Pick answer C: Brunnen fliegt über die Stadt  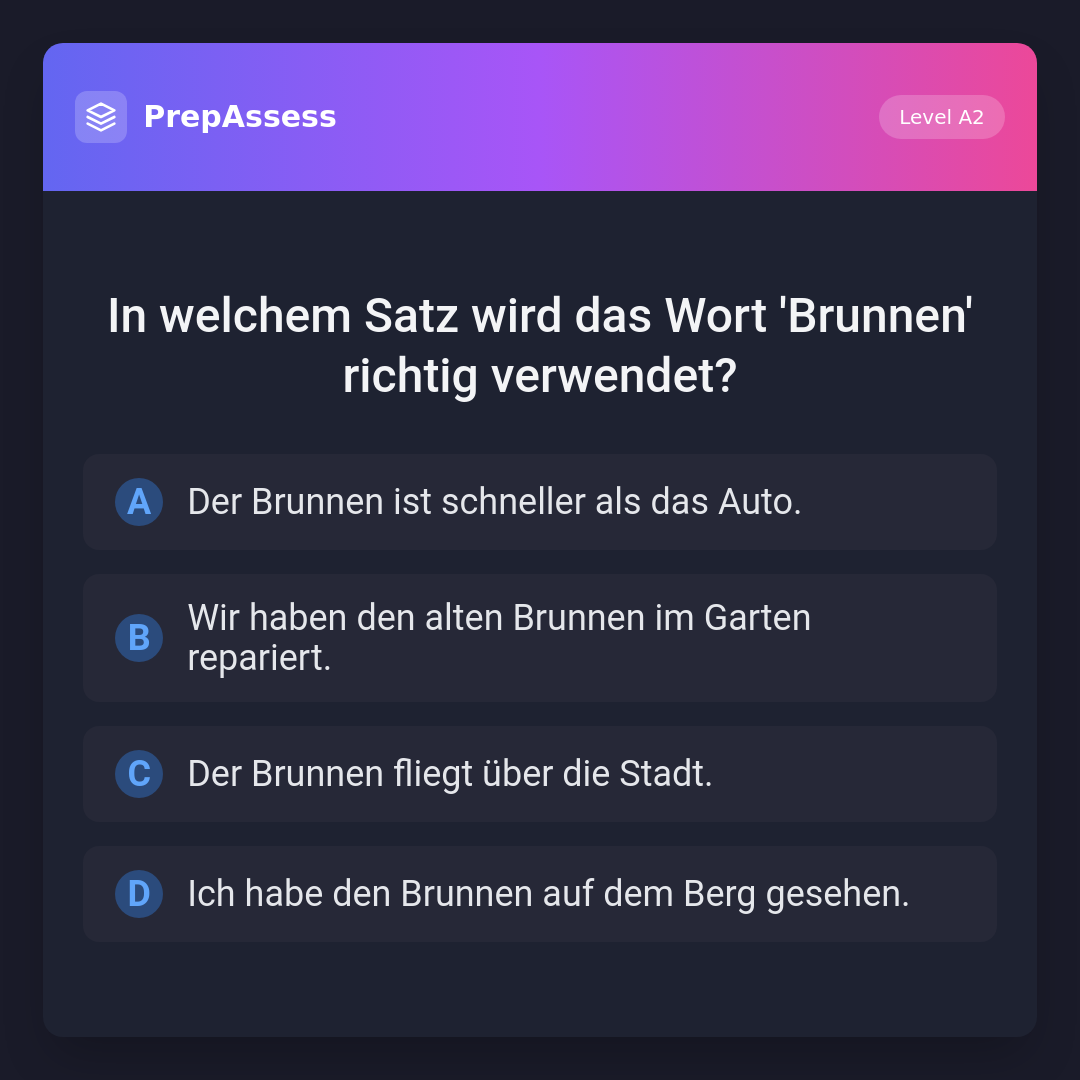[x=540, y=774]
